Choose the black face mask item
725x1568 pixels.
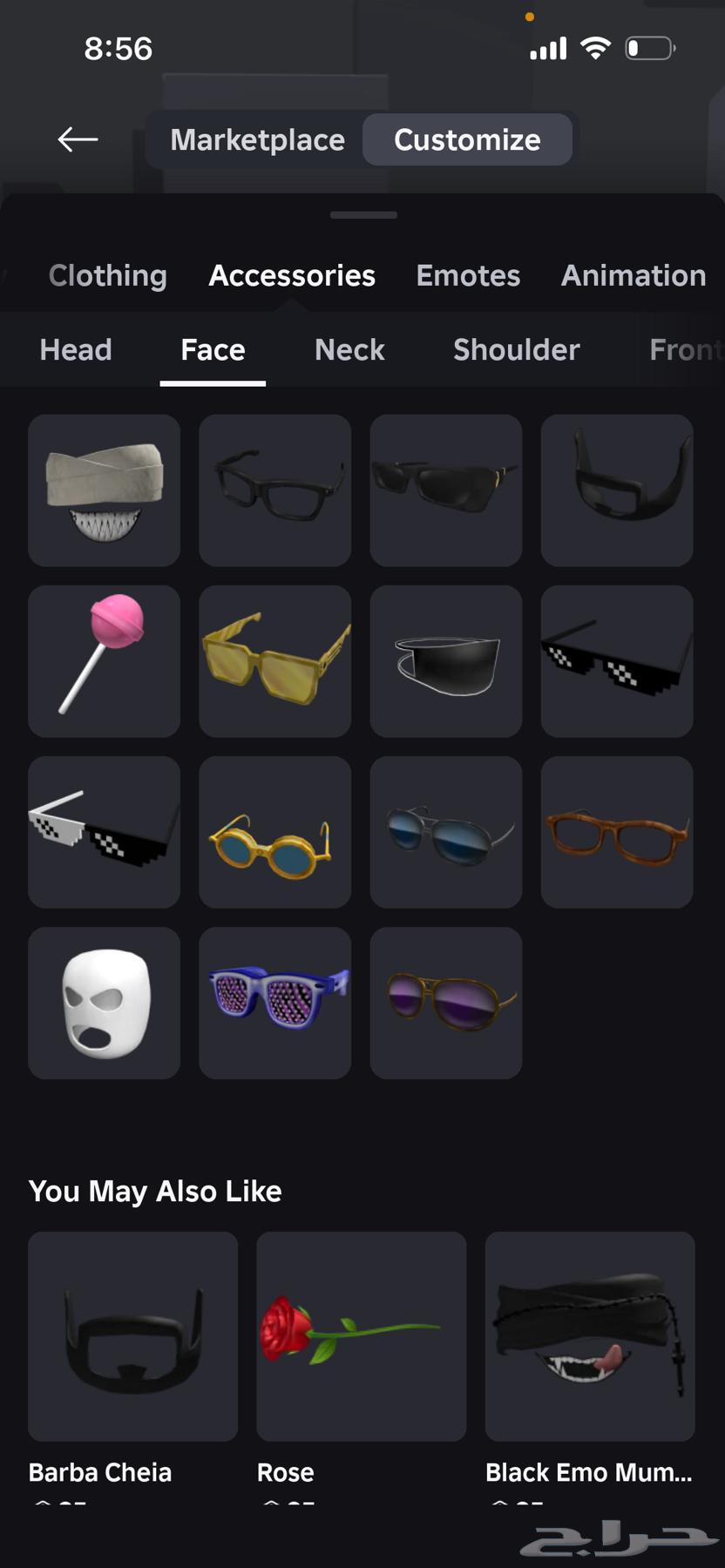pos(445,660)
